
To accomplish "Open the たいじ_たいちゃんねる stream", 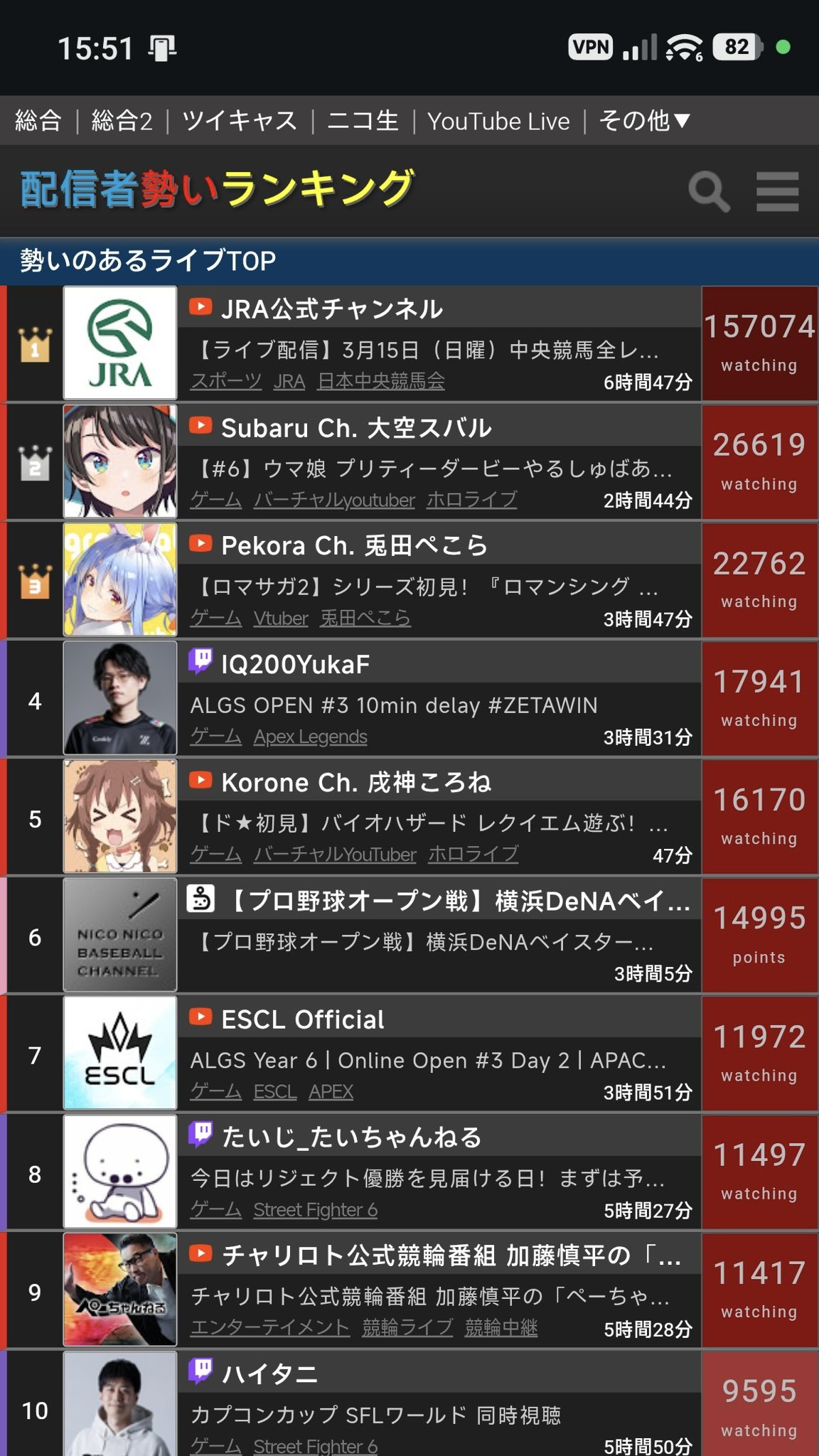I will click(352, 1137).
